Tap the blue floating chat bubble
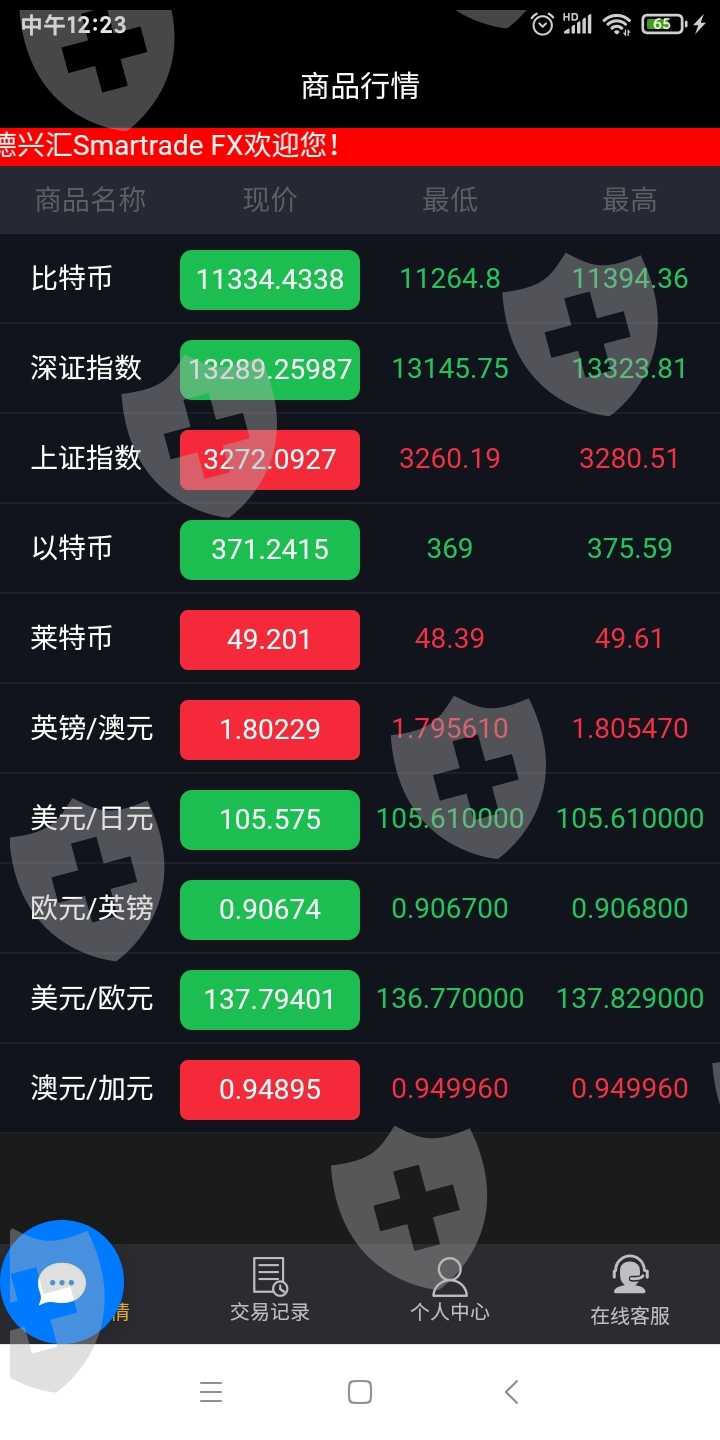Viewport: 720px width, 1440px height. 62,1282
